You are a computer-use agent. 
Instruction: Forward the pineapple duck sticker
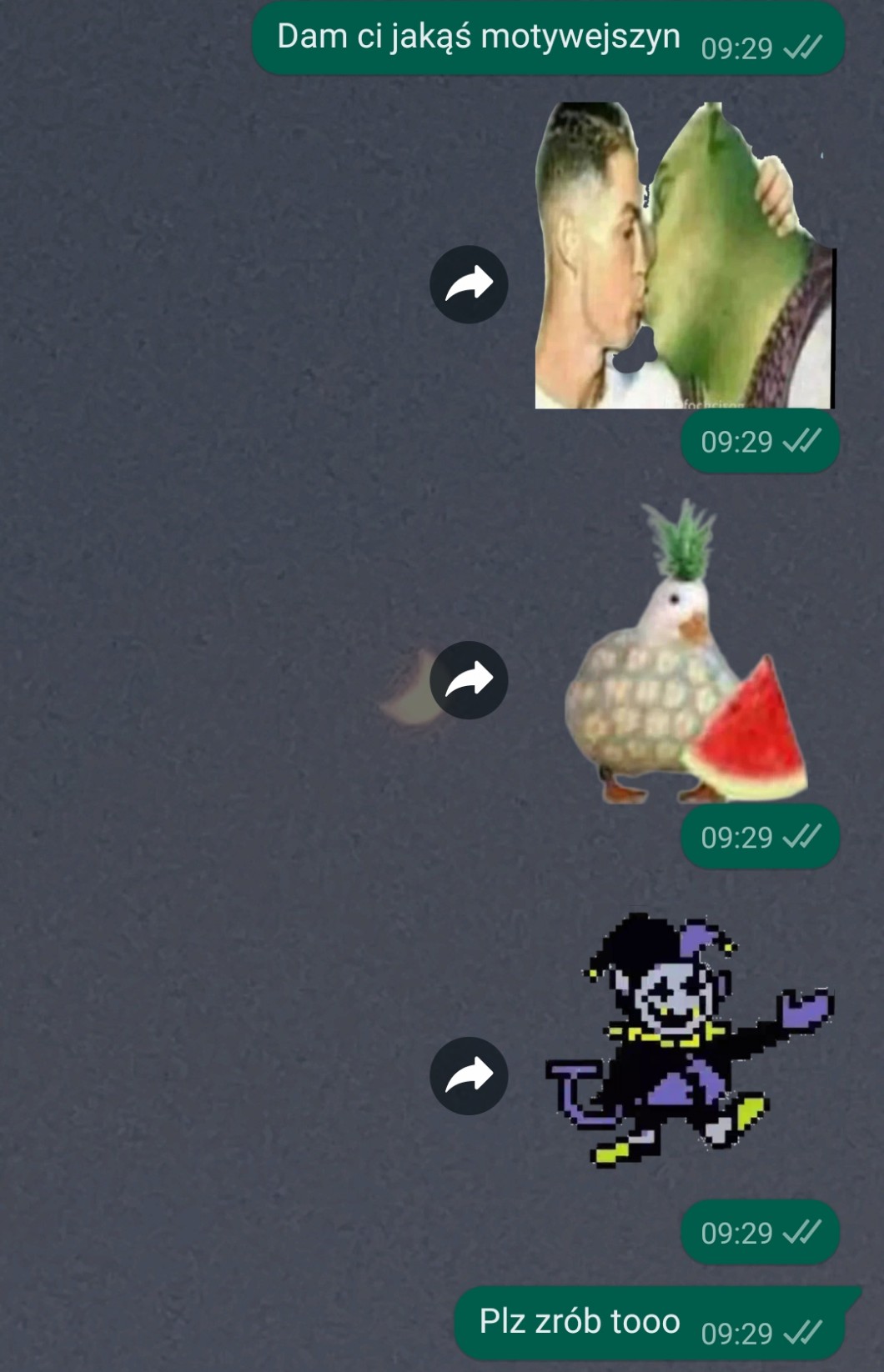click(469, 680)
